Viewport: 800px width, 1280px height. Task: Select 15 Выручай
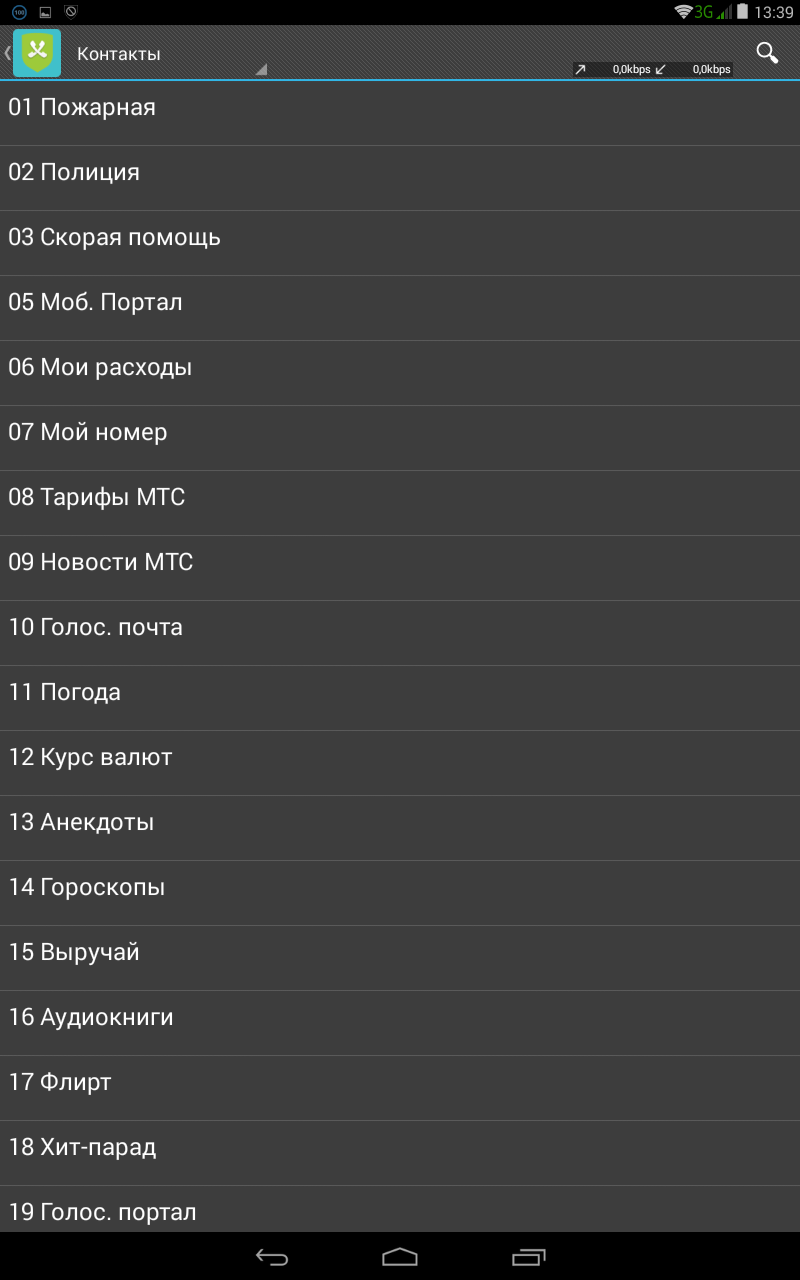point(400,953)
